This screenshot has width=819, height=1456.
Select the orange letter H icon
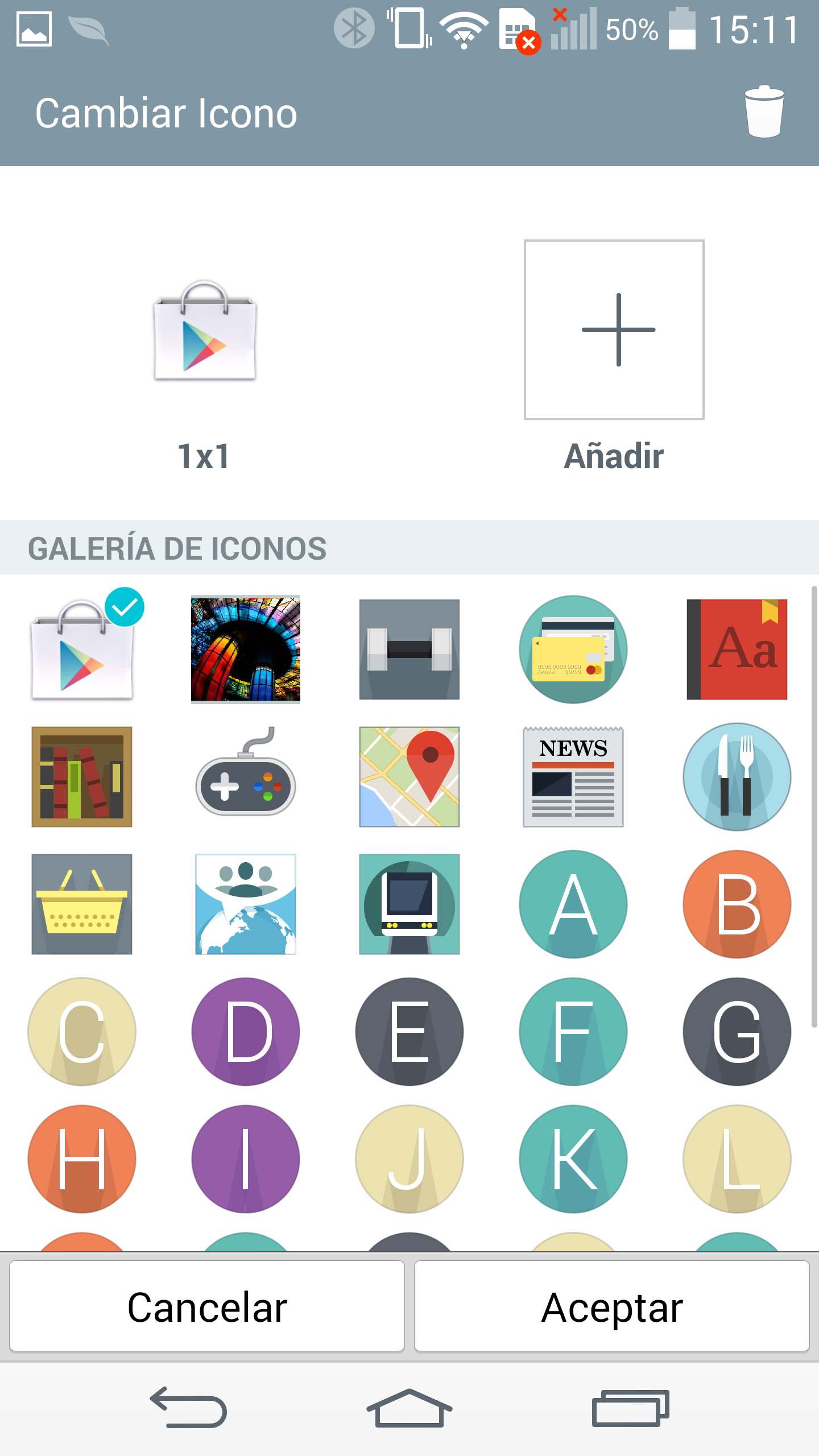pos(82,1159)
